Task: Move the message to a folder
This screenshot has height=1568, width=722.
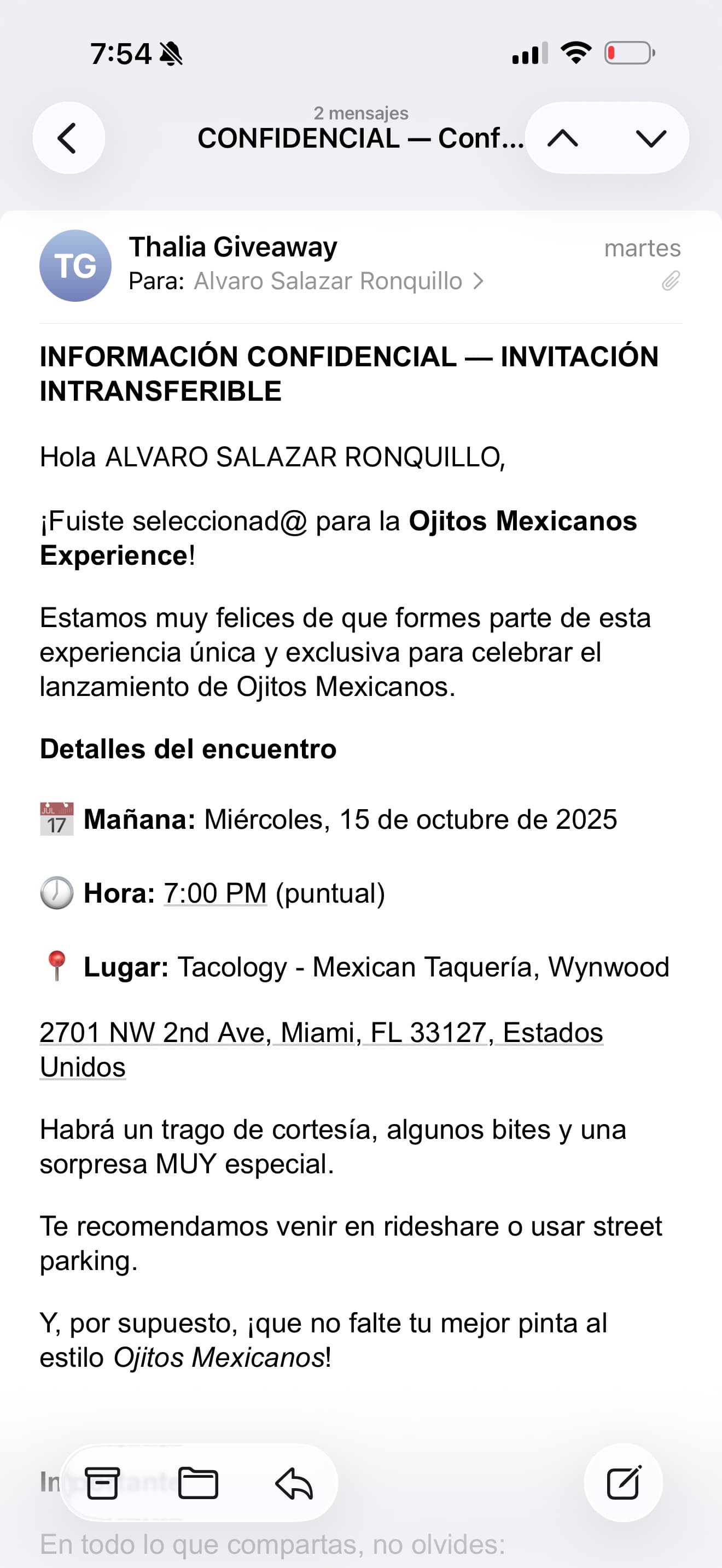Action: 198,1482
